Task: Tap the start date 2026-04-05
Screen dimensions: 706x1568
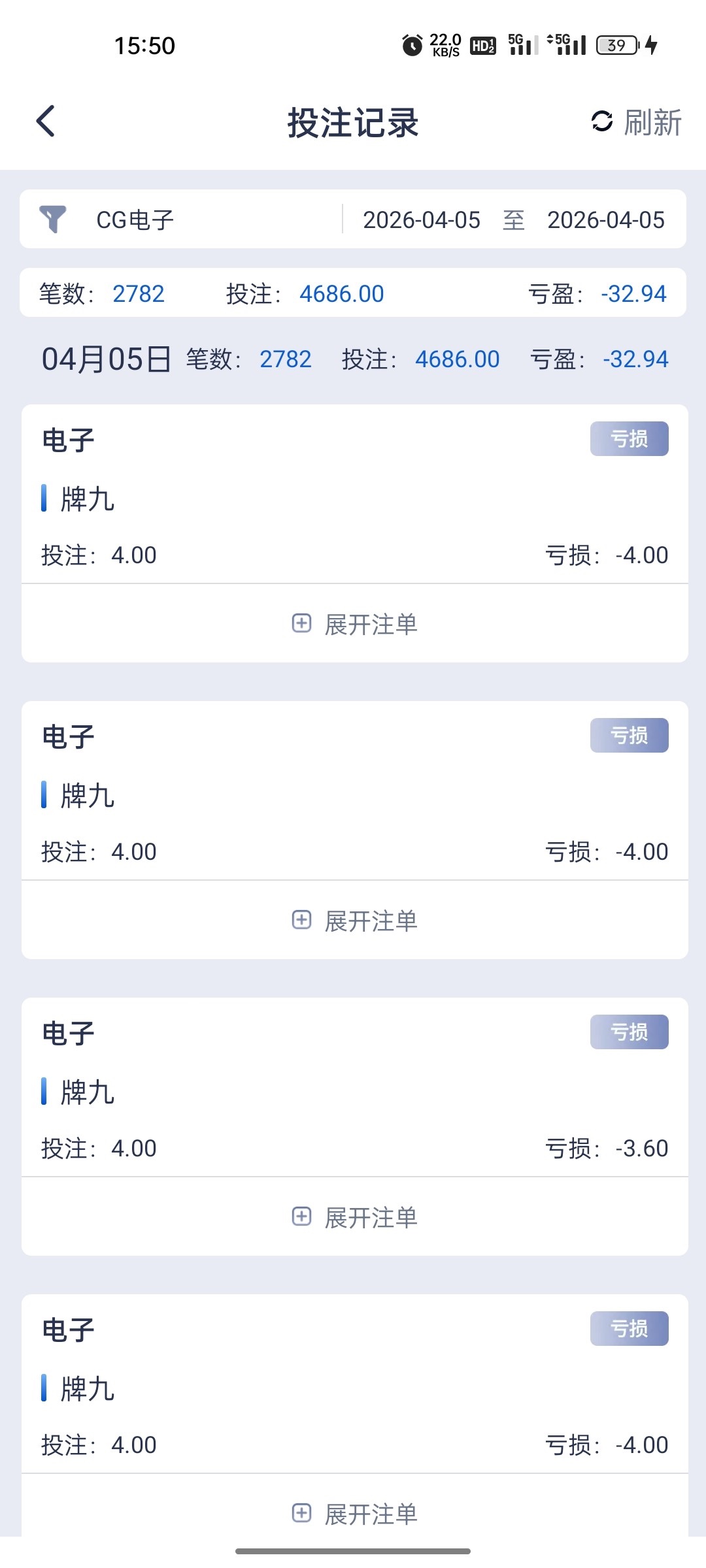Action: (x=422, y=220)
